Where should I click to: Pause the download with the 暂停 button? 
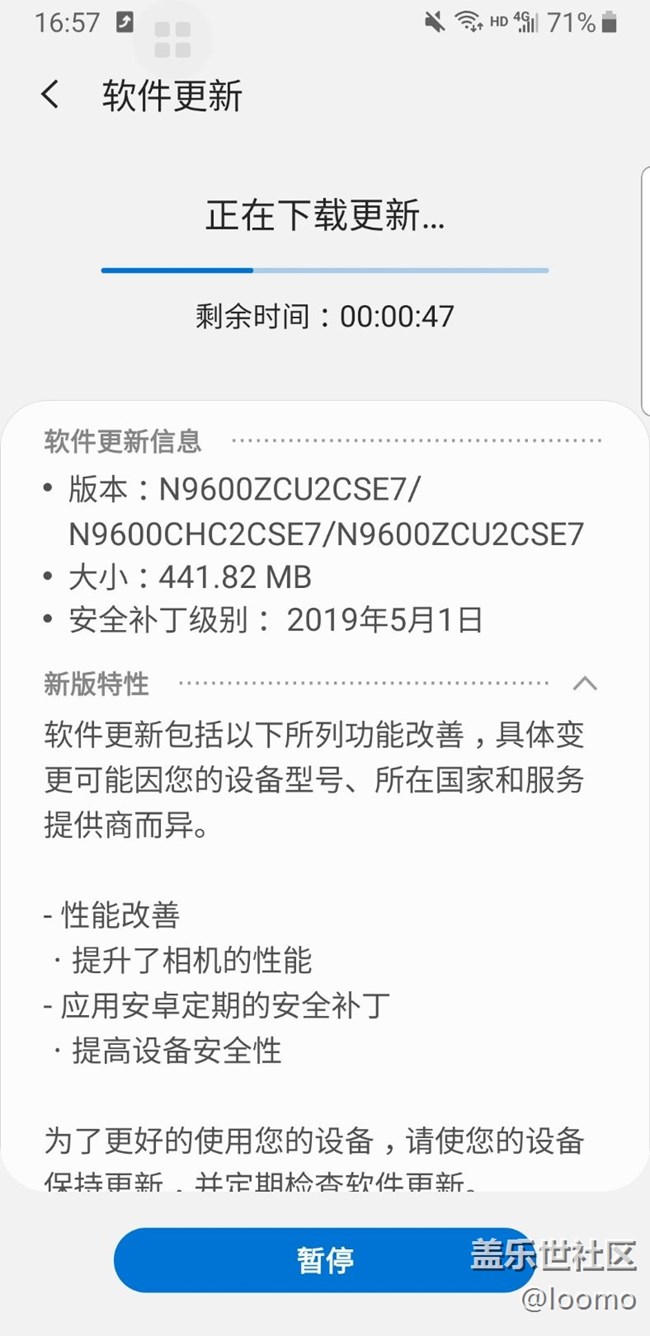click(324, 1259)
